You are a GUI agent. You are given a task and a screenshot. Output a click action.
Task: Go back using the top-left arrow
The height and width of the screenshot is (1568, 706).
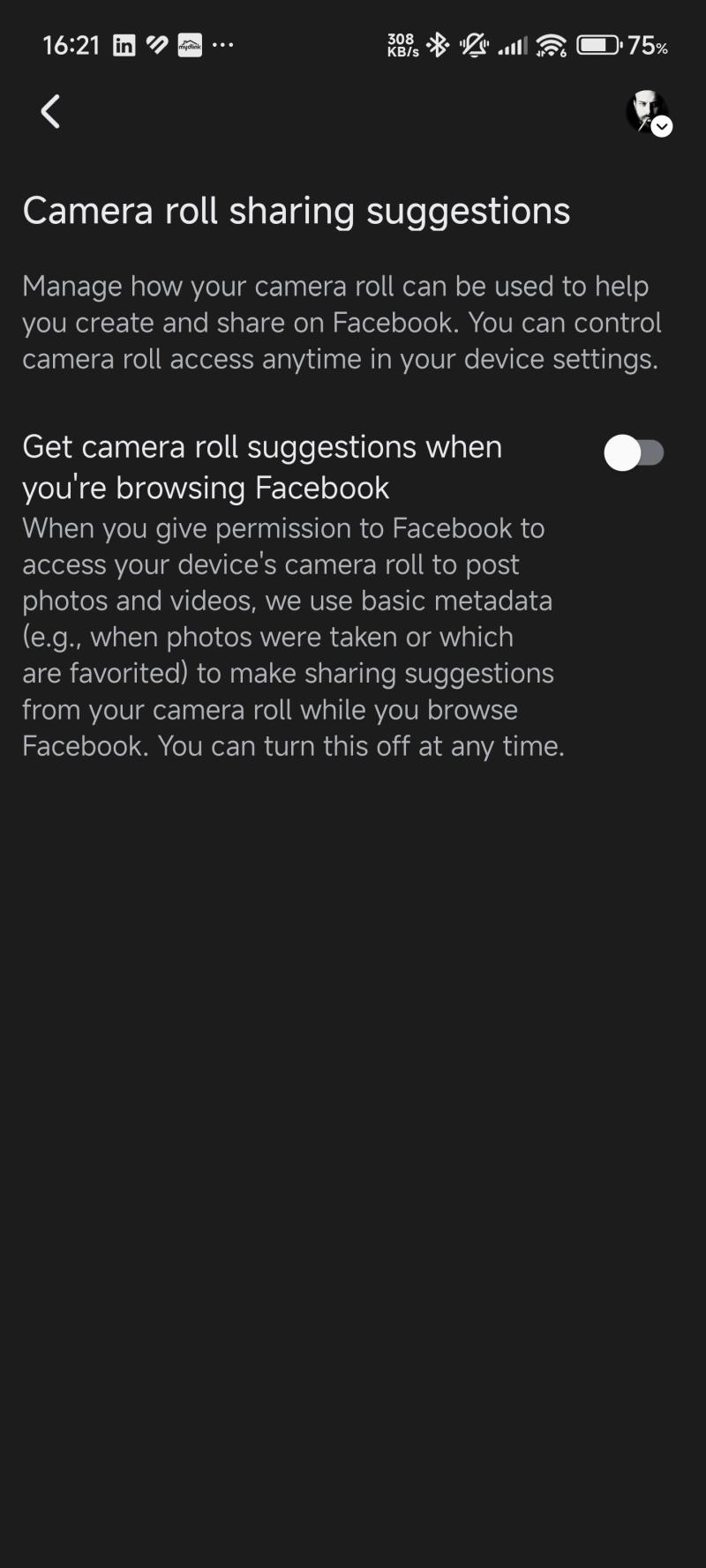(50, 112)
